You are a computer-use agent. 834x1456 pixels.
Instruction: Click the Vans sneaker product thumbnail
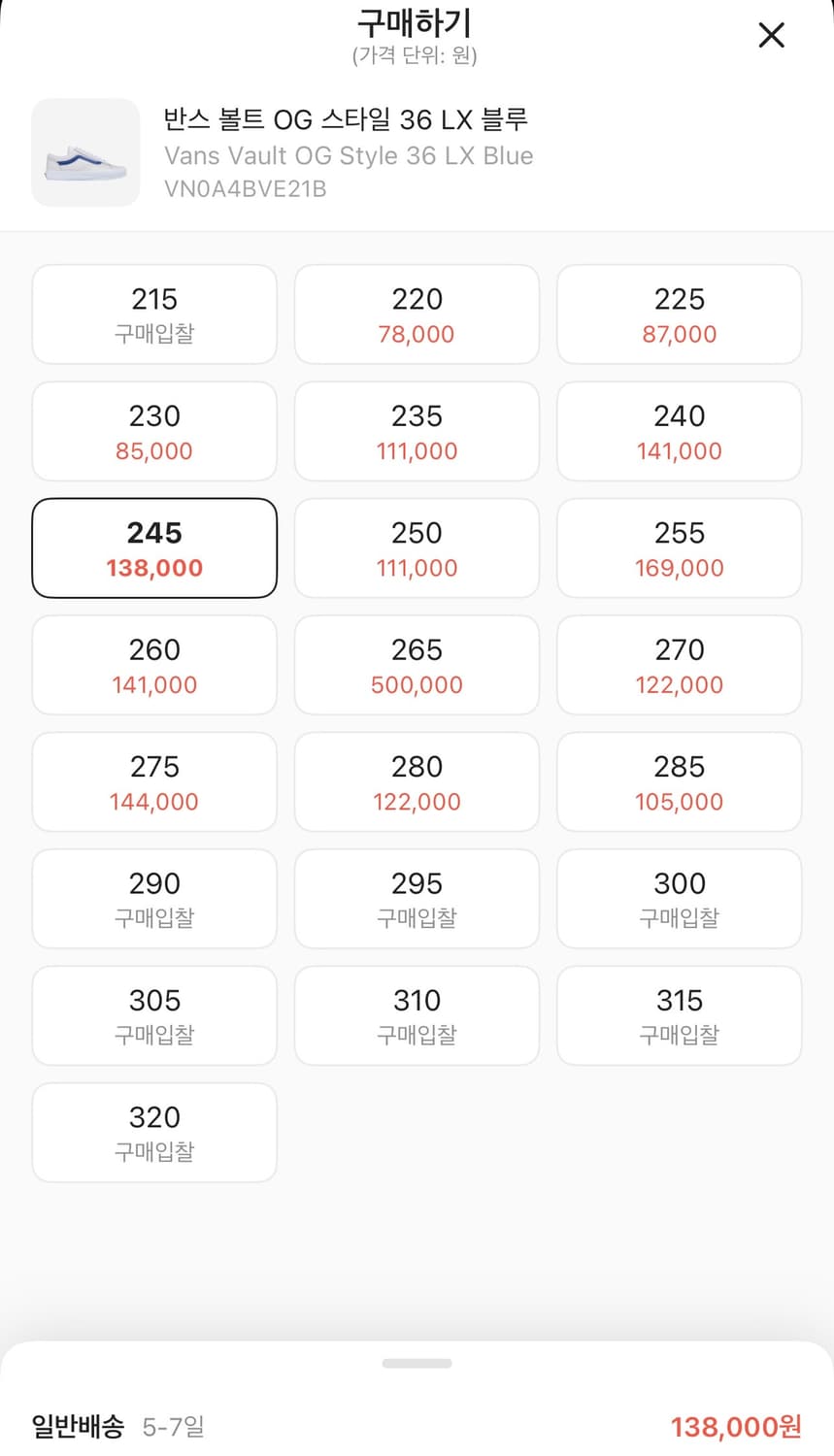[x=85, y=152]
